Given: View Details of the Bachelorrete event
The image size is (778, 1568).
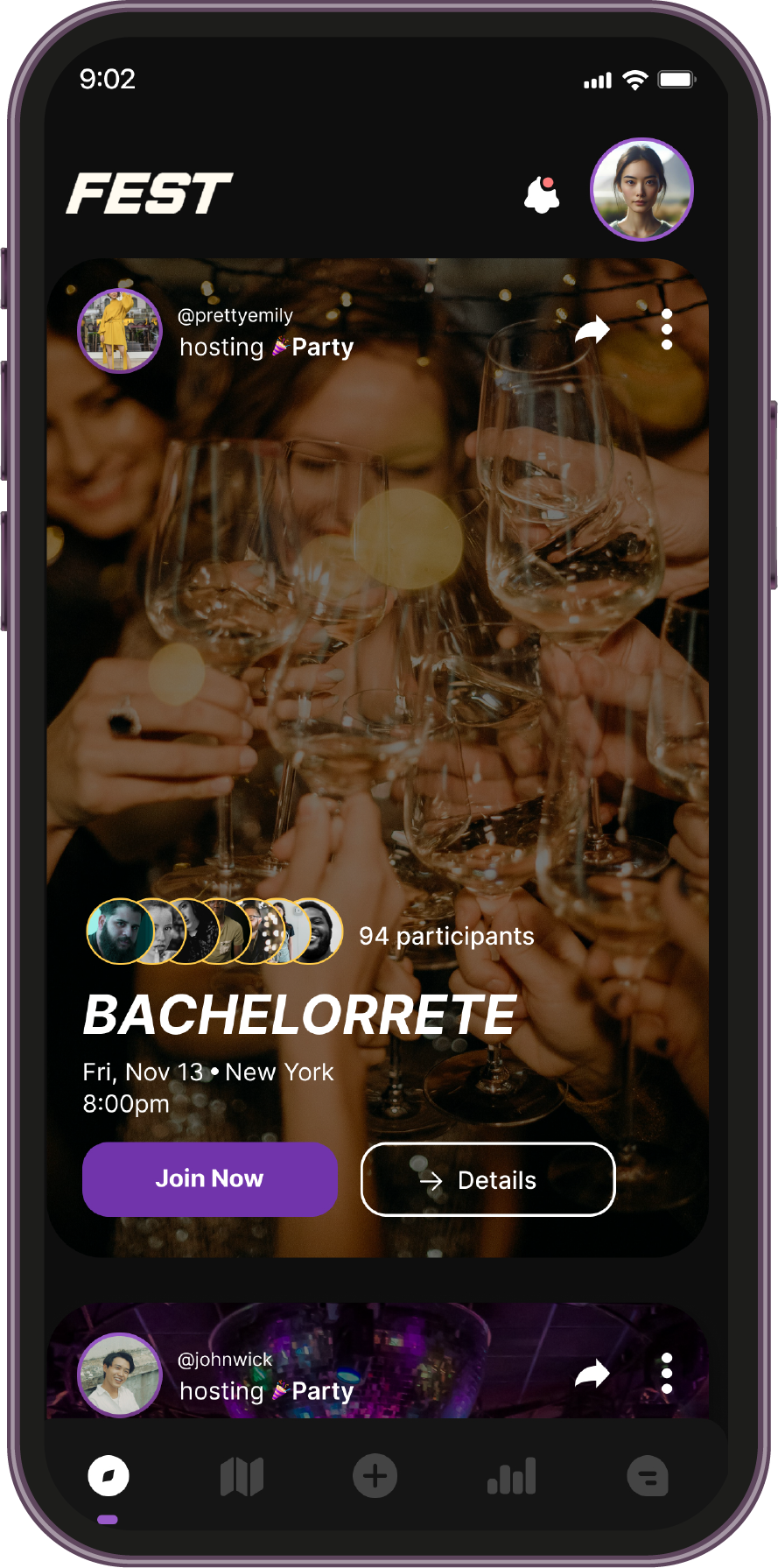Looking at the screenshot, I should (x=487, y=1179).
